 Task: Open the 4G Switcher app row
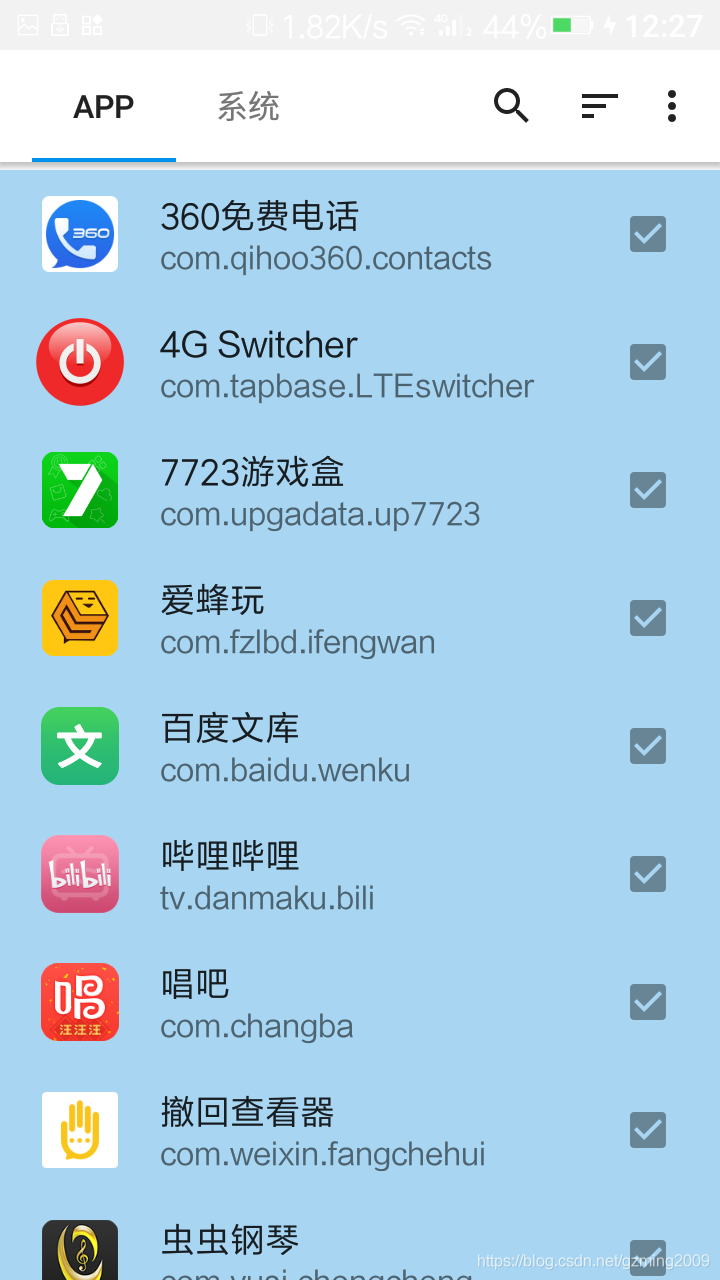(360, 362)
